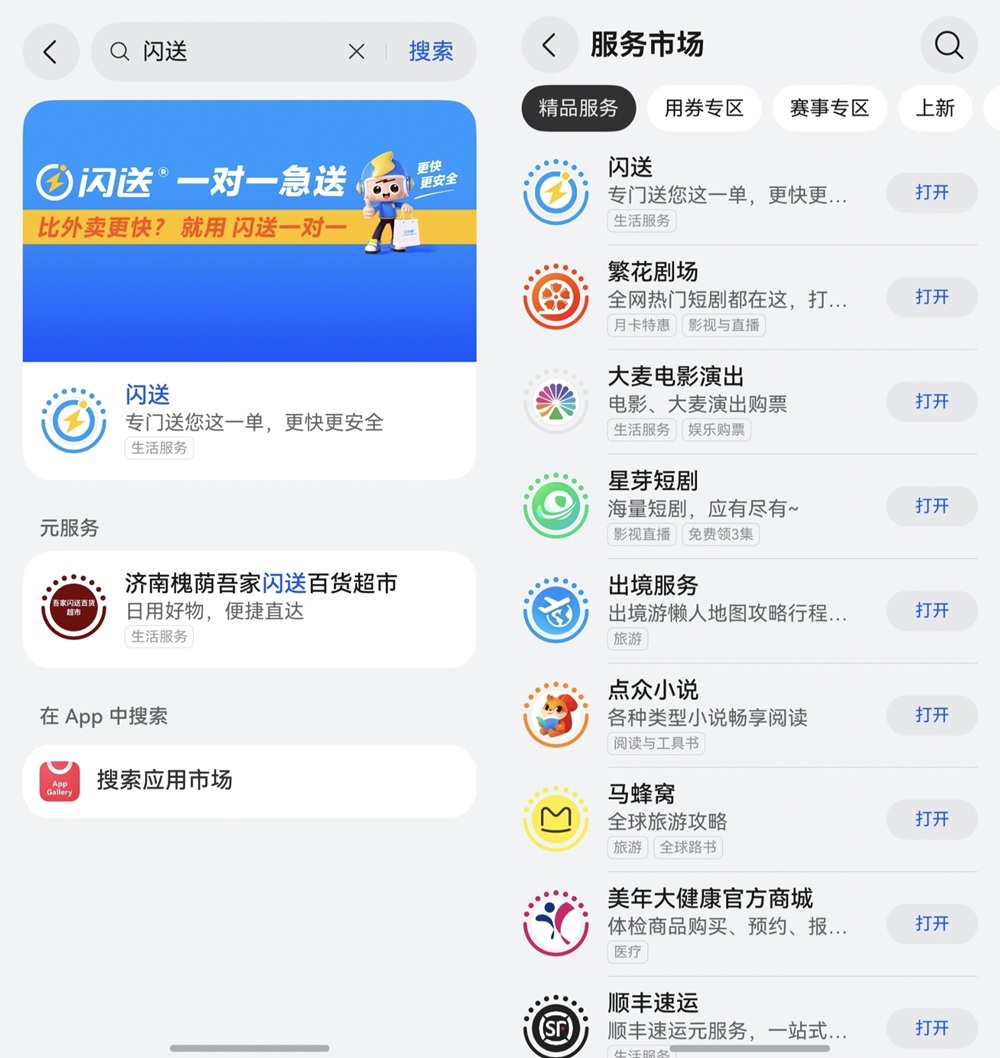
Task: Clear the 闪送 search text with the X
Action: tap(356, 51)
